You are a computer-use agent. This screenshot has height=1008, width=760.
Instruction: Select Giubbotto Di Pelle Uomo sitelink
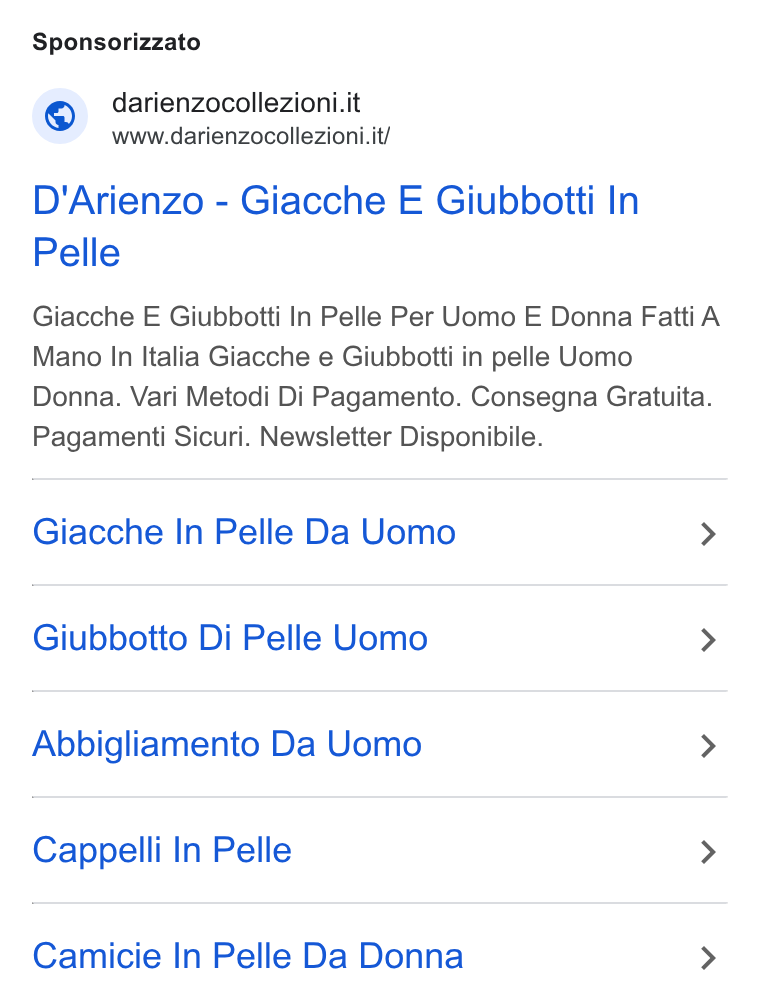coord(379,638)
